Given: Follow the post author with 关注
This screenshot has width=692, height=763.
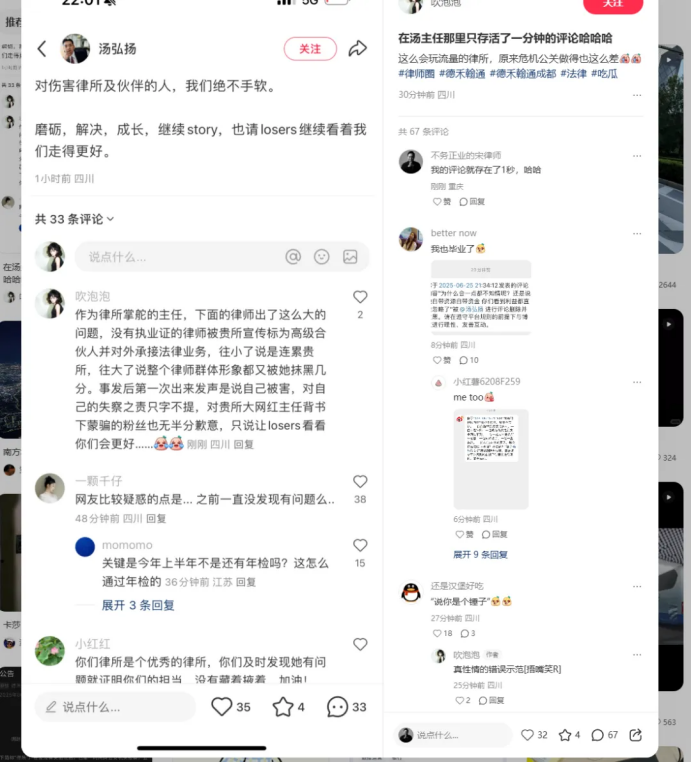Looking at the screenshot, I should click(x=613, y=5).
